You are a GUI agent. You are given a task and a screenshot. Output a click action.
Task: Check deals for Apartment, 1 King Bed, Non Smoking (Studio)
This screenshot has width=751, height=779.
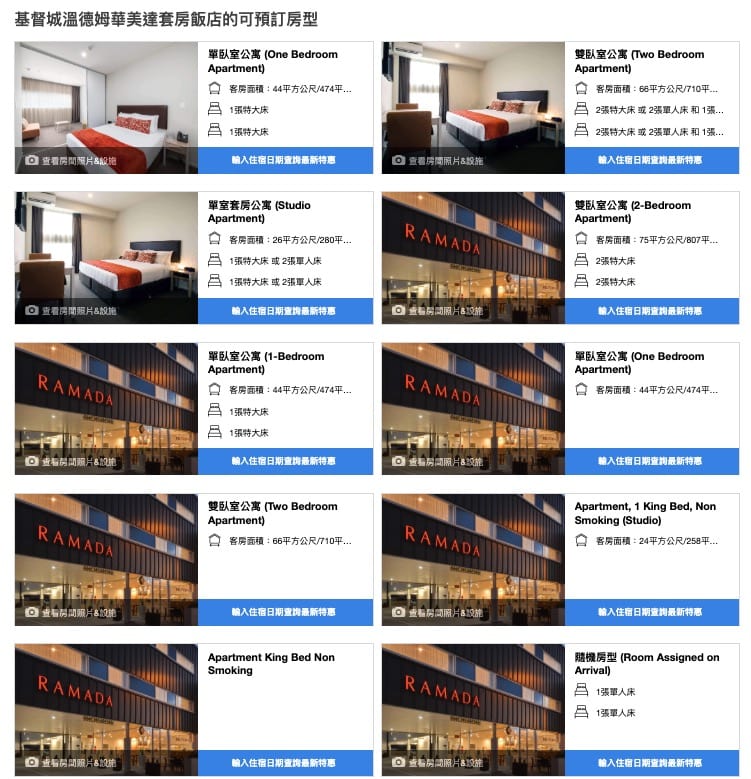pos(651,612)
